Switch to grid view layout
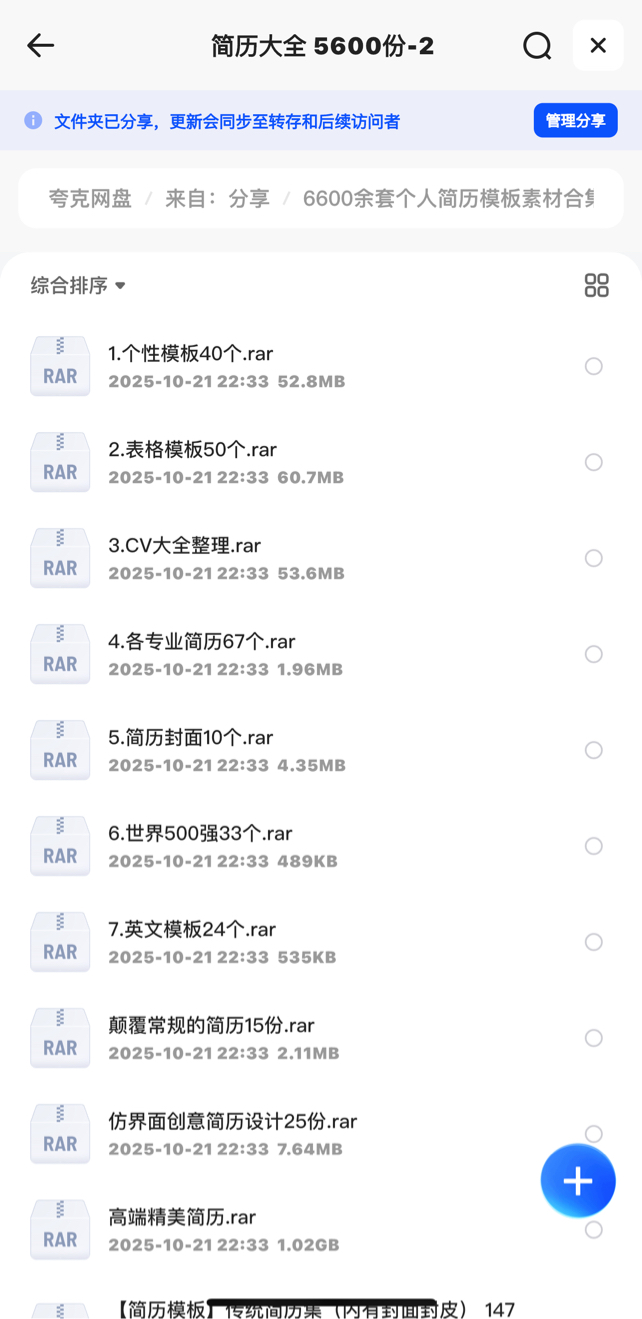This screenshot has height=1319, width=642. (x=596, y=286)
